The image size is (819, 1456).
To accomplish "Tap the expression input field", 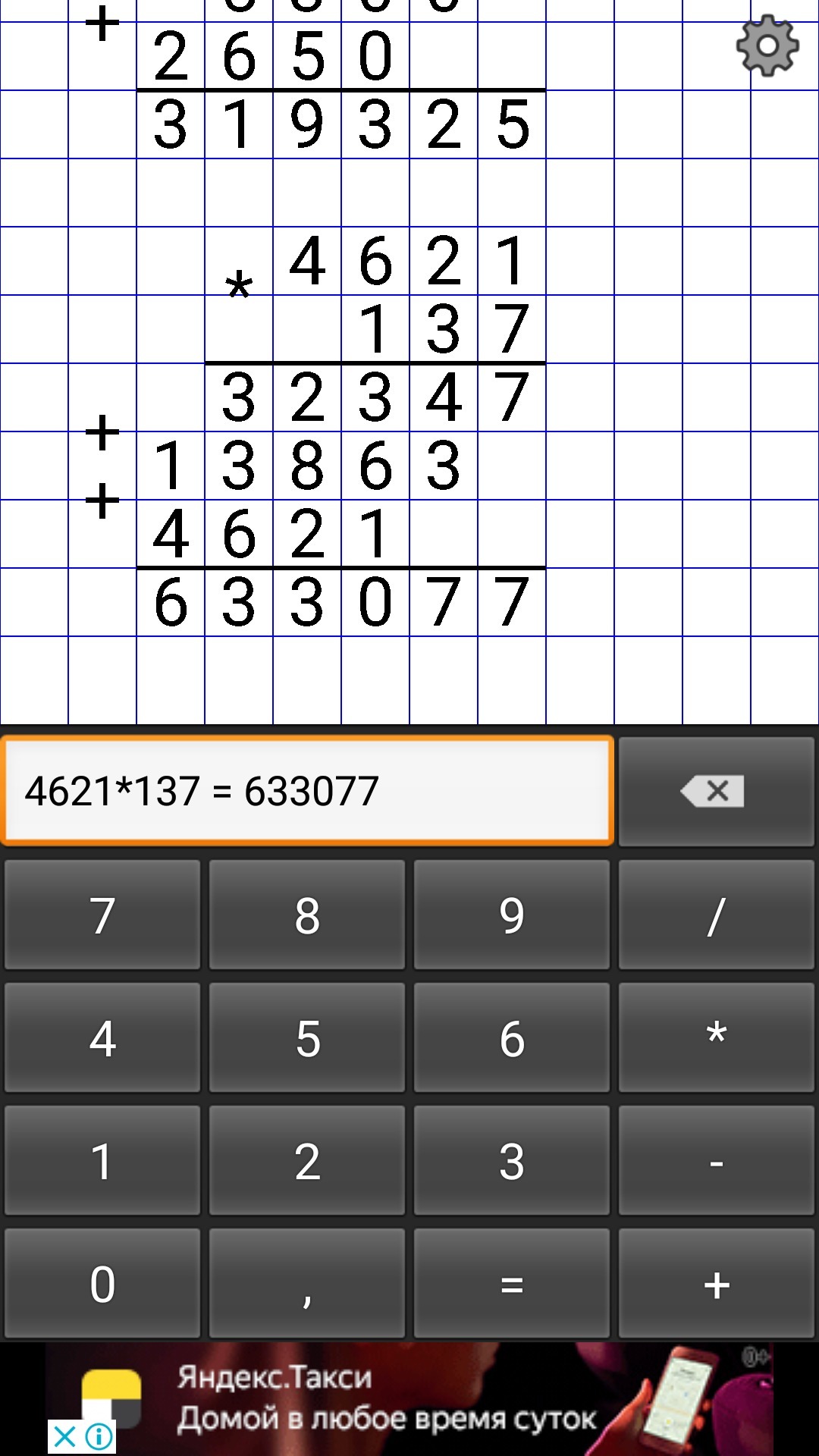I will coord(307,790).
